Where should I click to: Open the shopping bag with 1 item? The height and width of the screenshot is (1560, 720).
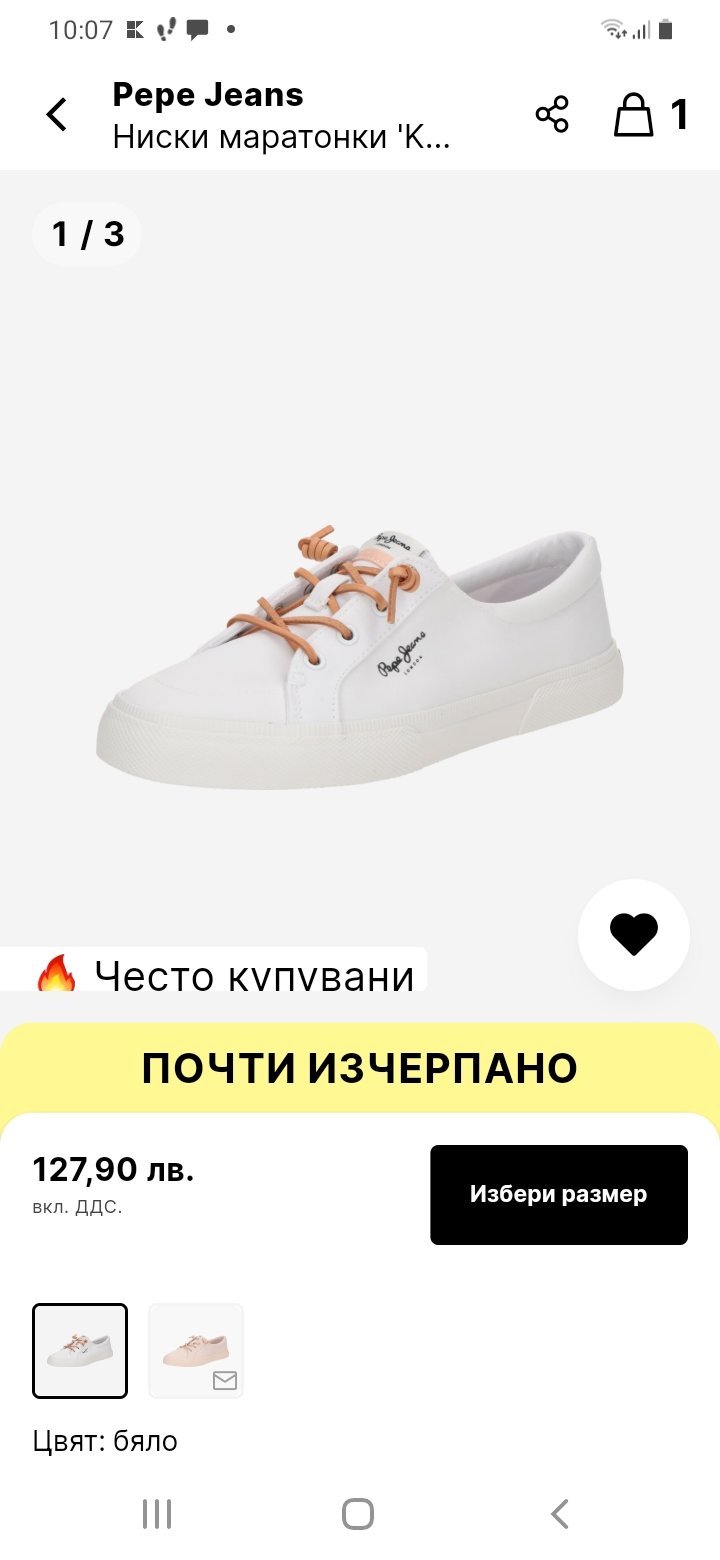[x=650, y=115]
